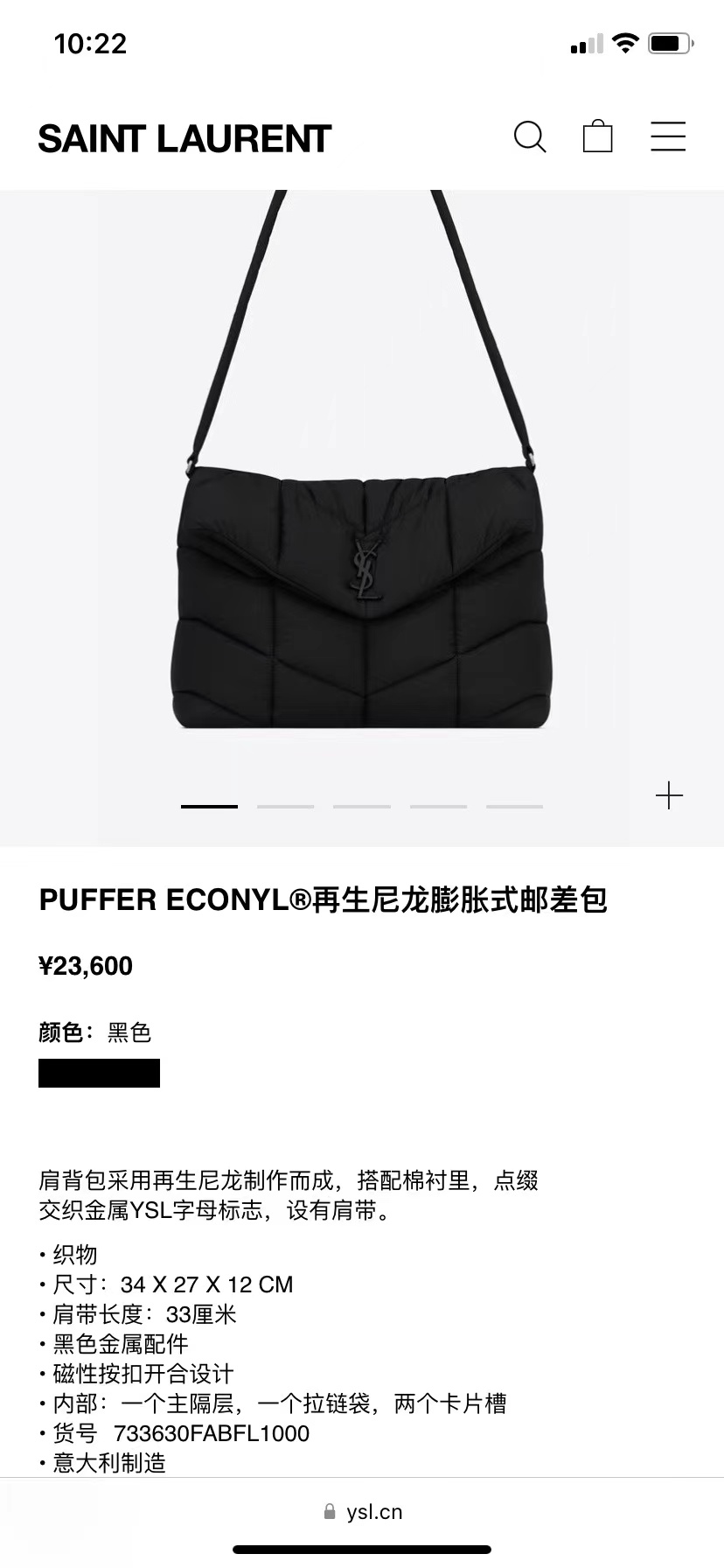Tap the Saint Laurent logo to go home

(x=184, y=139)
